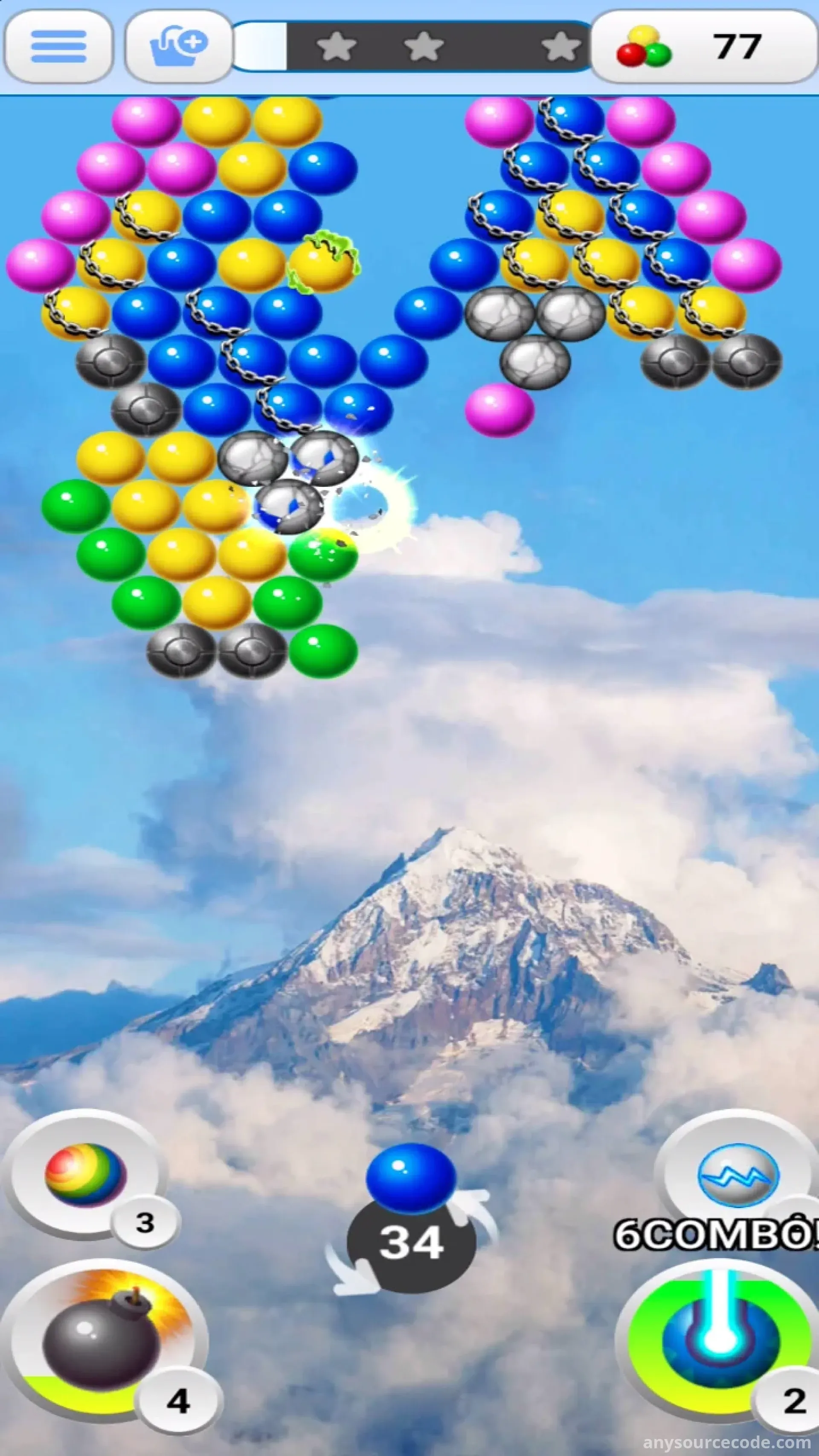Tap the add-moves hand icon button

[179, 46]
